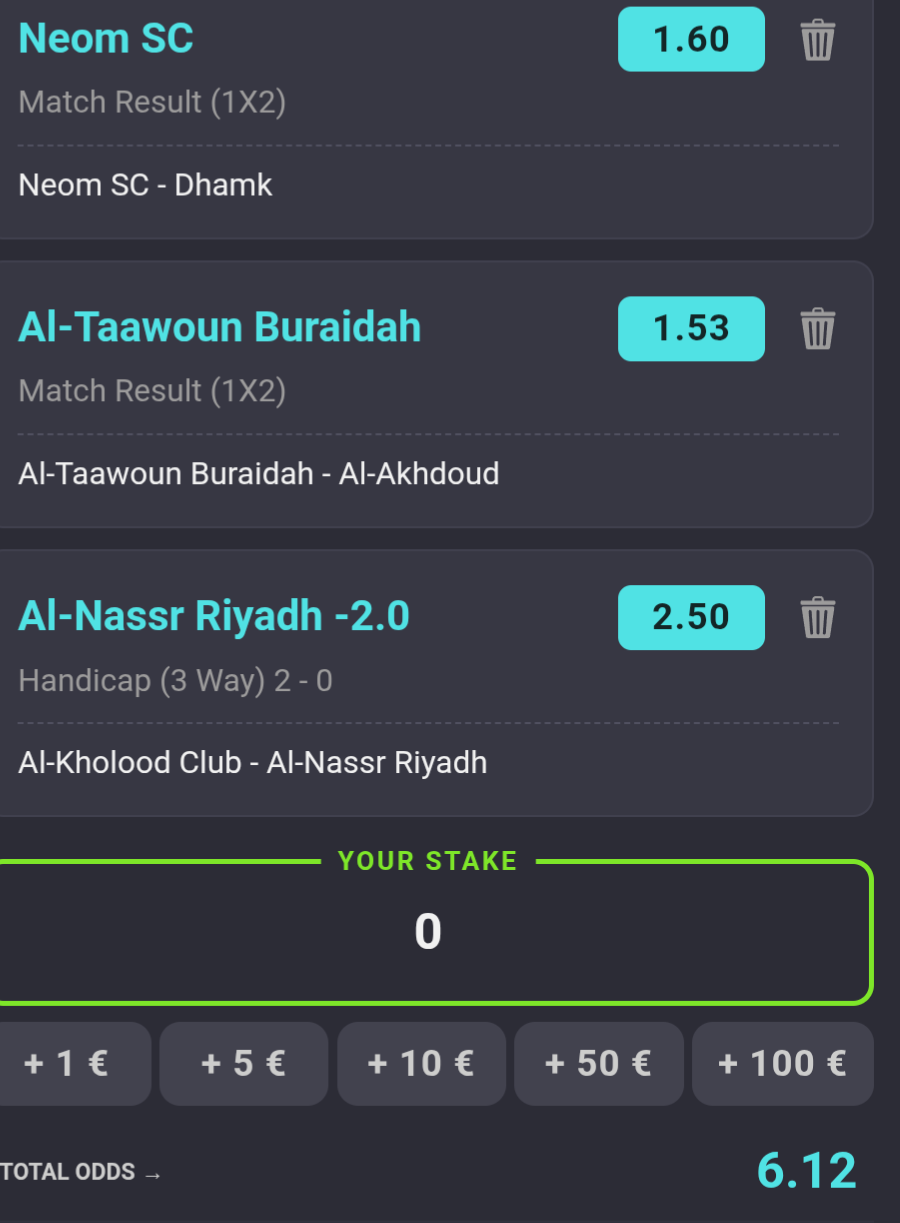Add 1 € to the stake
This screenshot has width=900, height=1223.
pyautogui.click(x=68, y=1063)
